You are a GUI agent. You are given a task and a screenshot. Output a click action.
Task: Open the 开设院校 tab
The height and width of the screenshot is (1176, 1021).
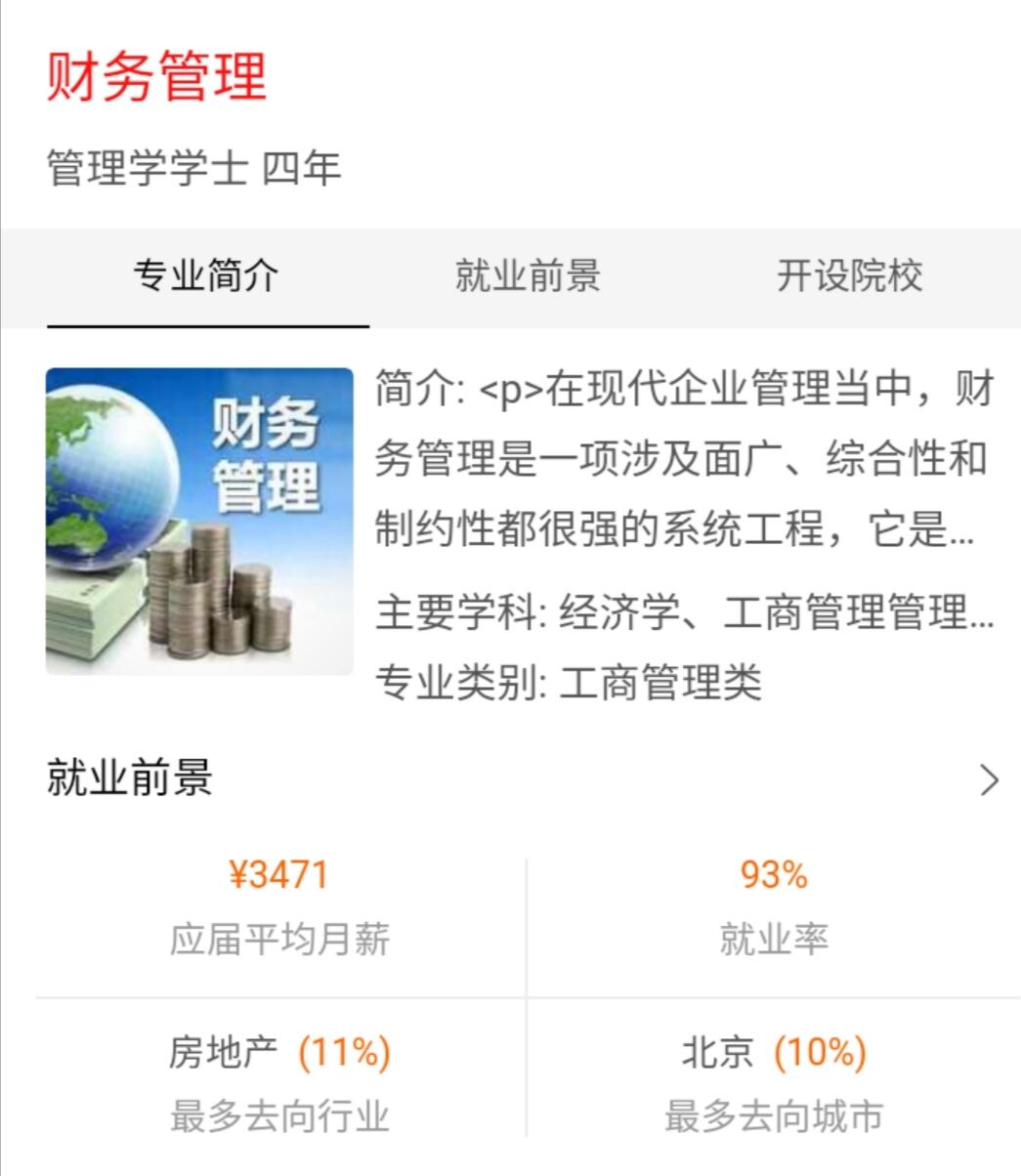click(x=849, y=276)
